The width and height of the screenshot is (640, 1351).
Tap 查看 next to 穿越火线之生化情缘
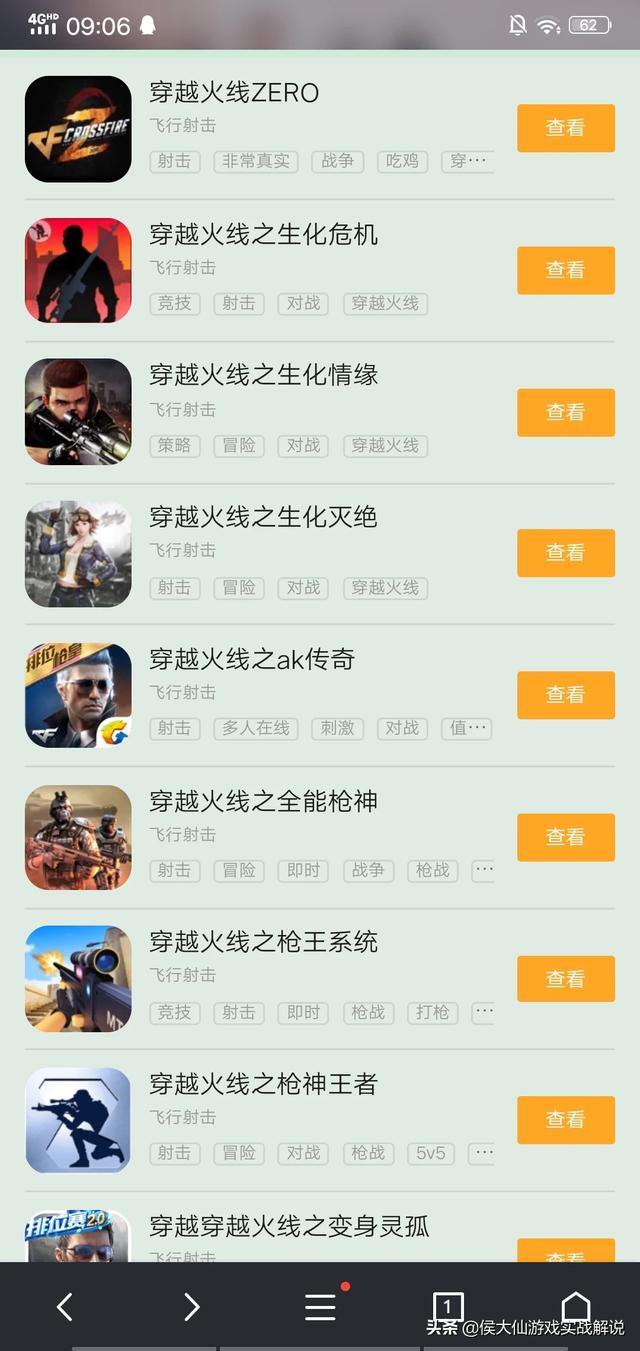[565, 412]
